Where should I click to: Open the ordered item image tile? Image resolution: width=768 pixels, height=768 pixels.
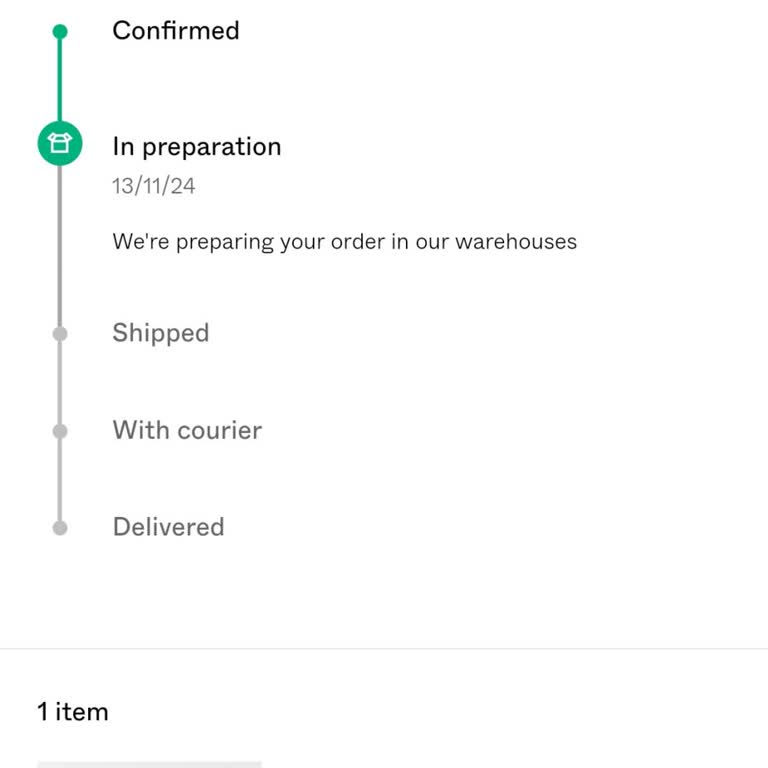click(149, 764)
